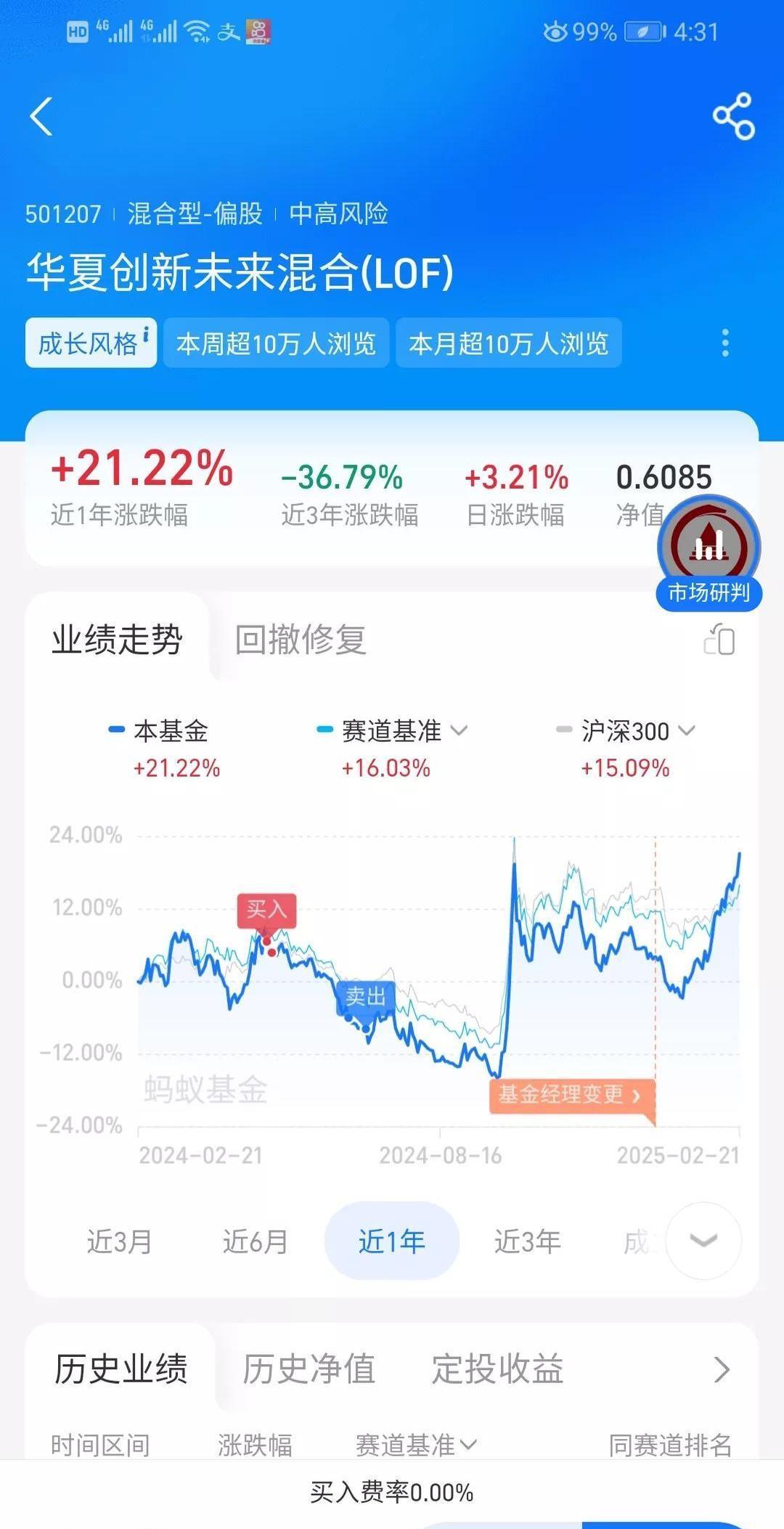The width and height of the screenshot is (784, 1529).
Task: Tap the 成长风格 style tag
Action: (91, 343)
